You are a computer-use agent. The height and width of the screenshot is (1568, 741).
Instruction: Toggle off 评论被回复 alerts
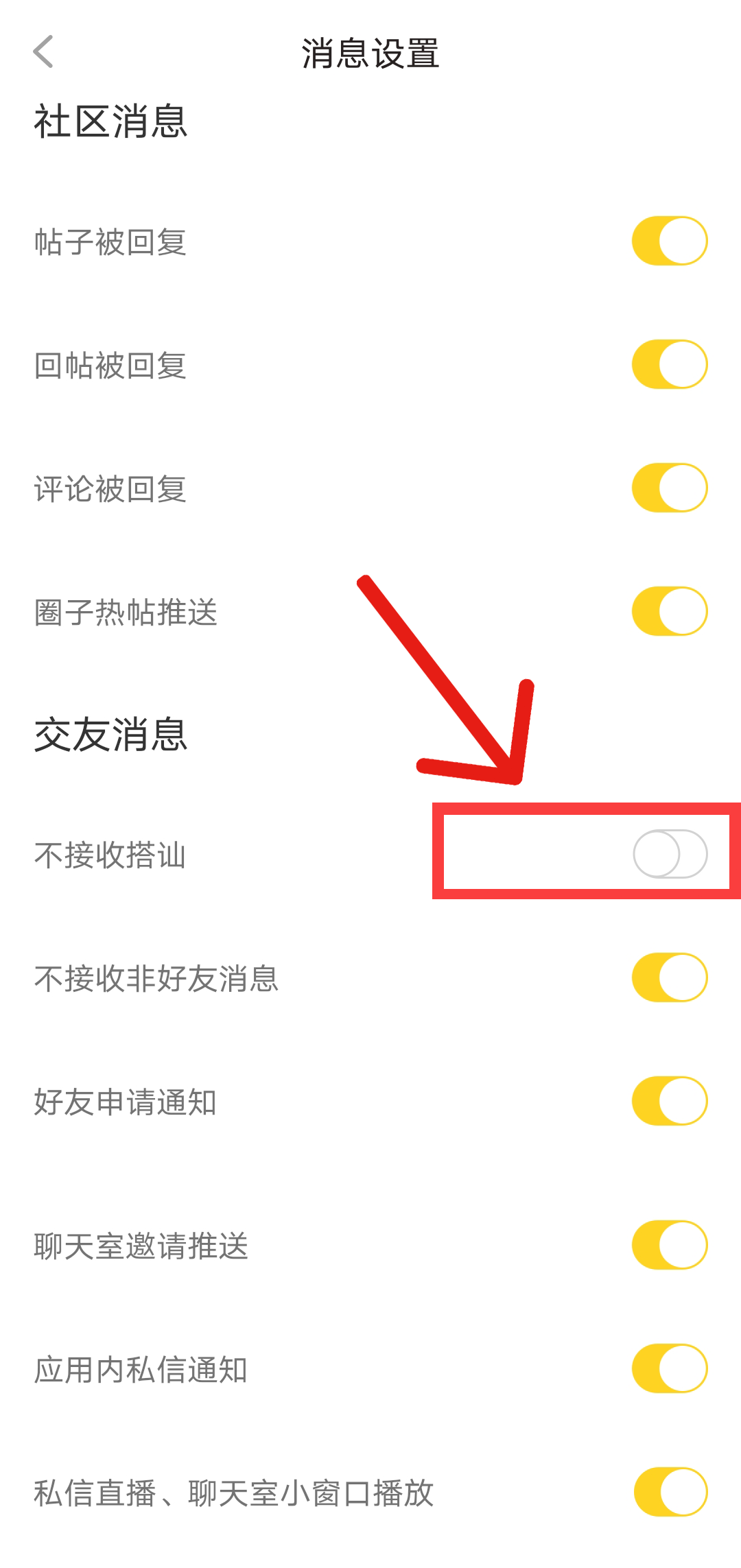coord(670,488)
